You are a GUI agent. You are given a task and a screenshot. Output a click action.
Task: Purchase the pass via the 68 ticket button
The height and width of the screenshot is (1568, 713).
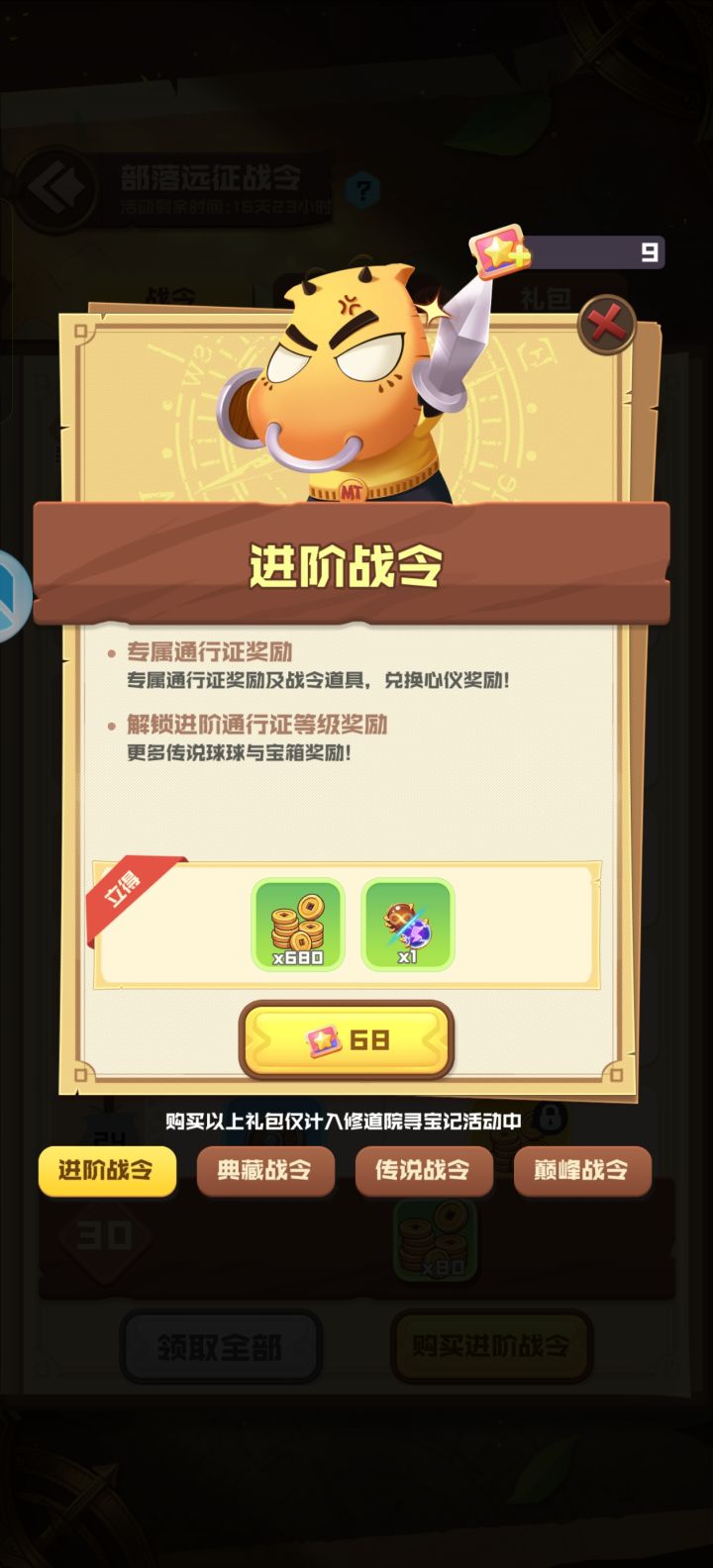(347, 1037)
